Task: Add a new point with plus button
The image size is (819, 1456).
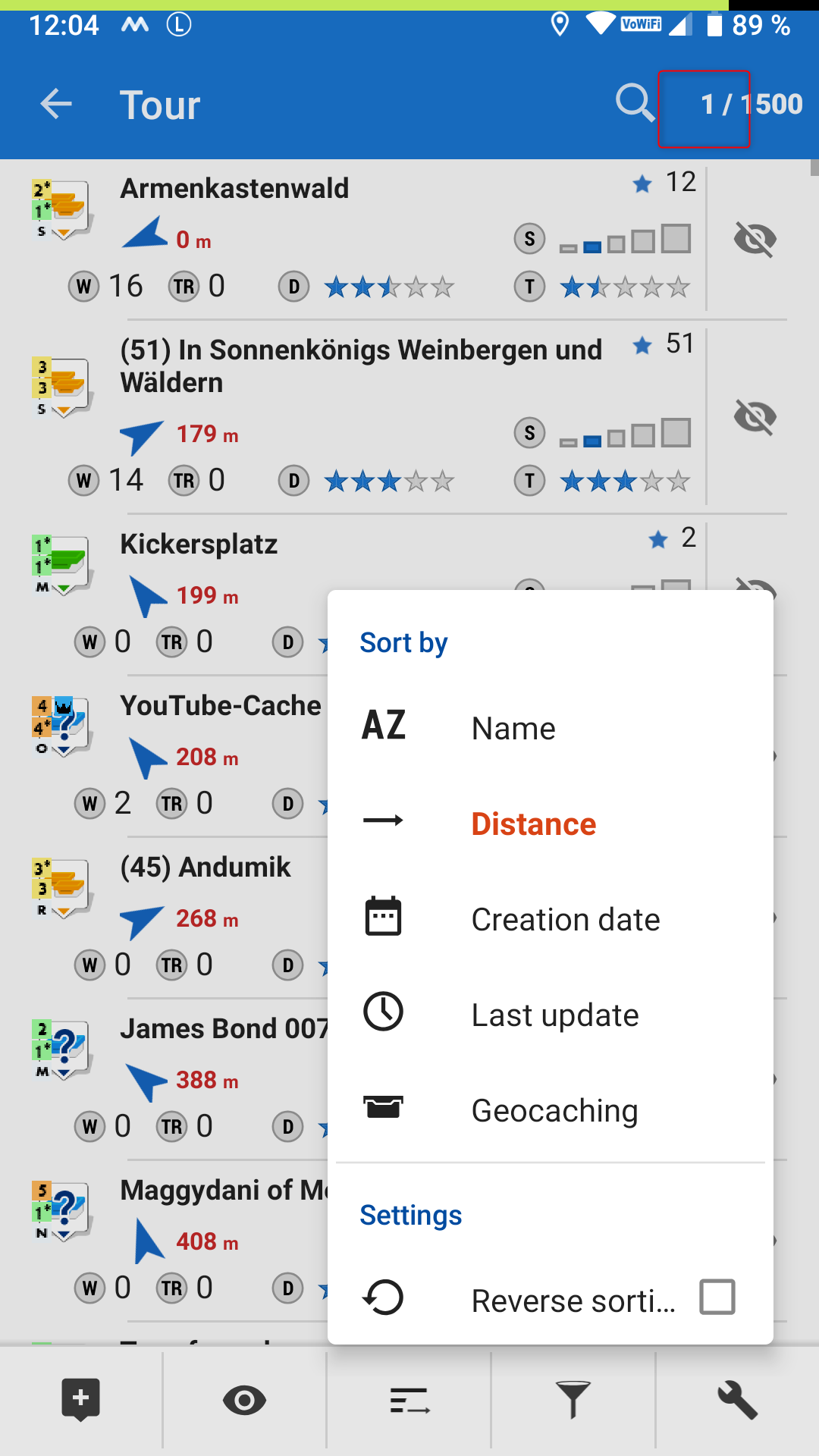Action: click(81, 1400)
